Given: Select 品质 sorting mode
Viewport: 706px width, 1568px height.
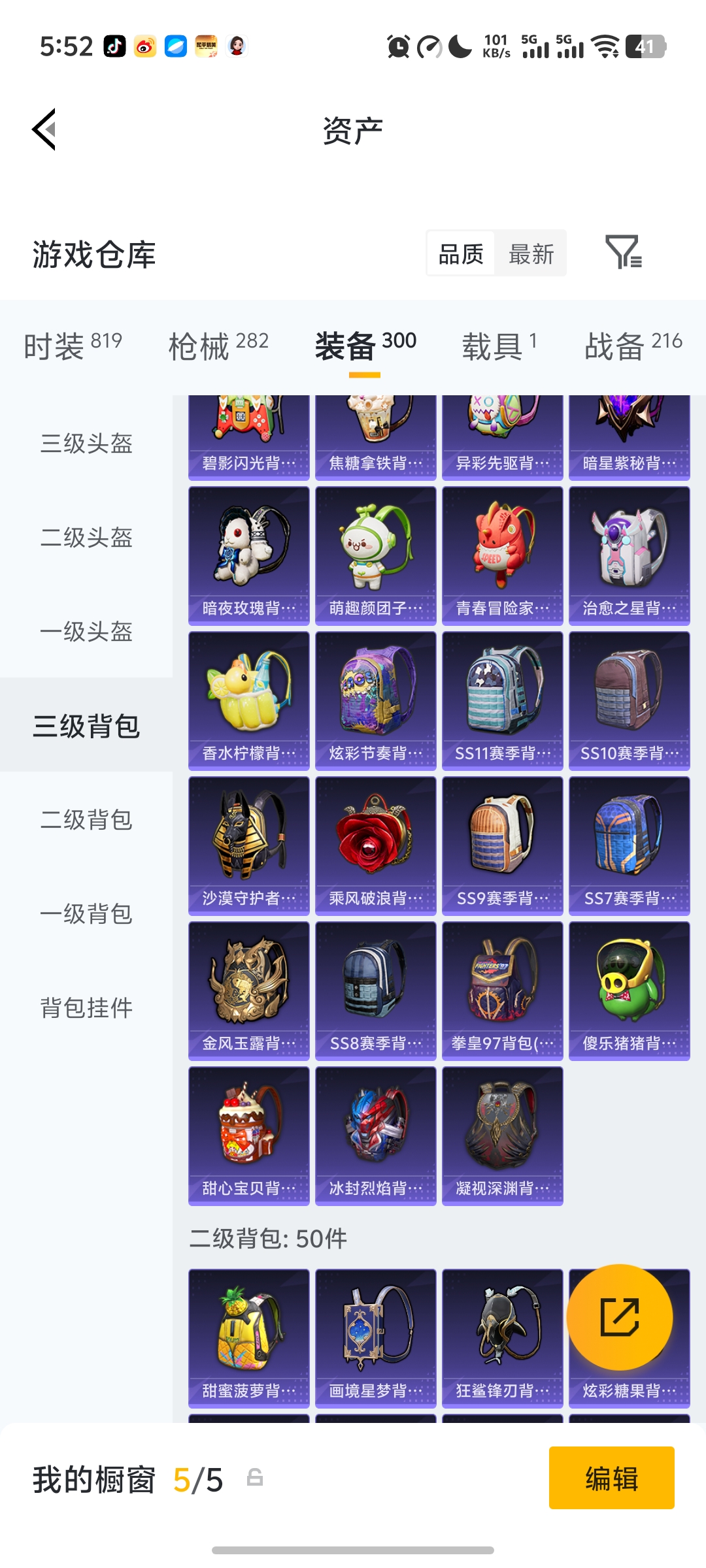Looking at the screenshot, I should [460, 253].
